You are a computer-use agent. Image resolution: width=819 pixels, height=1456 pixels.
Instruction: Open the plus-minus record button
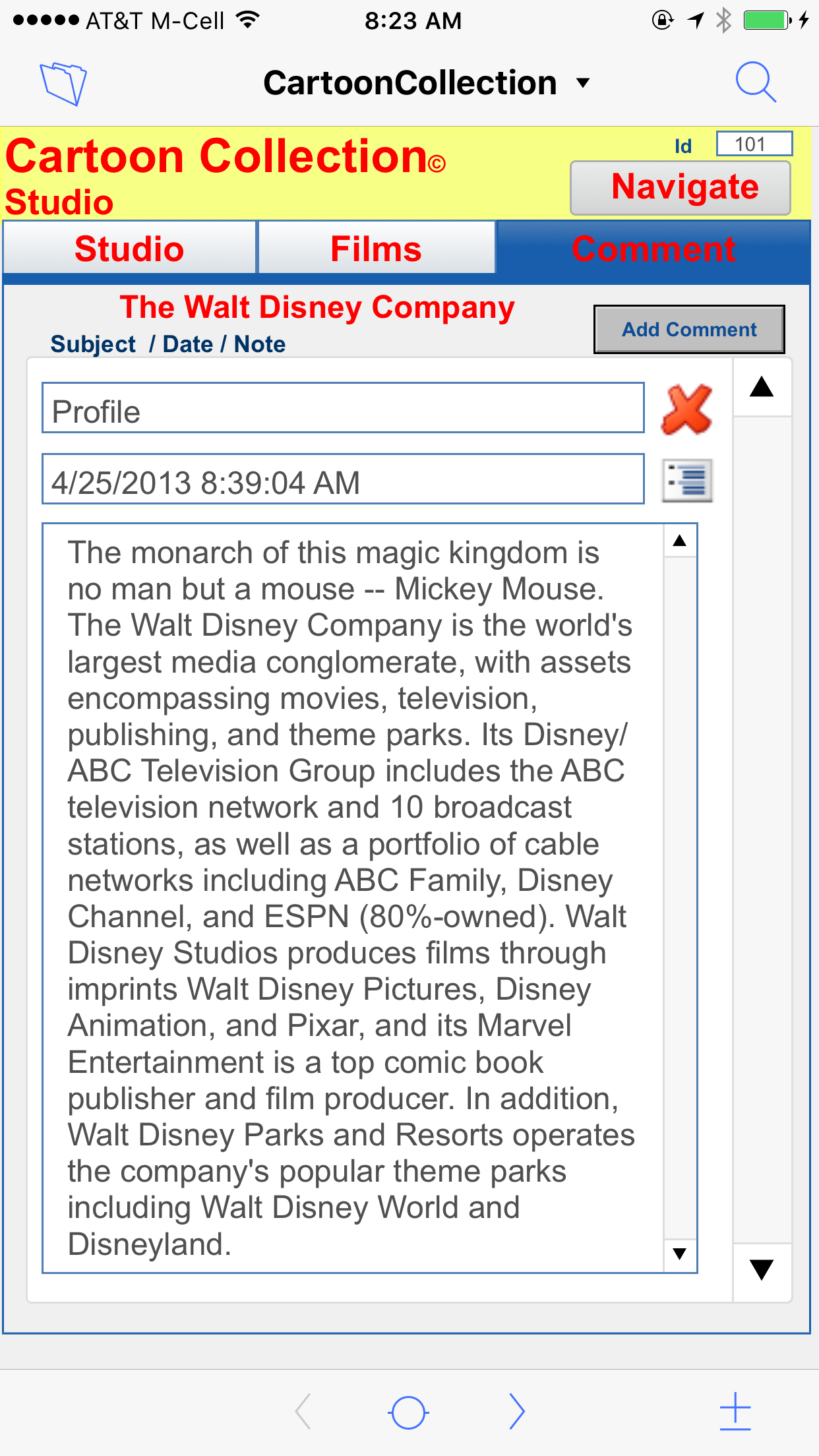point(735,1412)
